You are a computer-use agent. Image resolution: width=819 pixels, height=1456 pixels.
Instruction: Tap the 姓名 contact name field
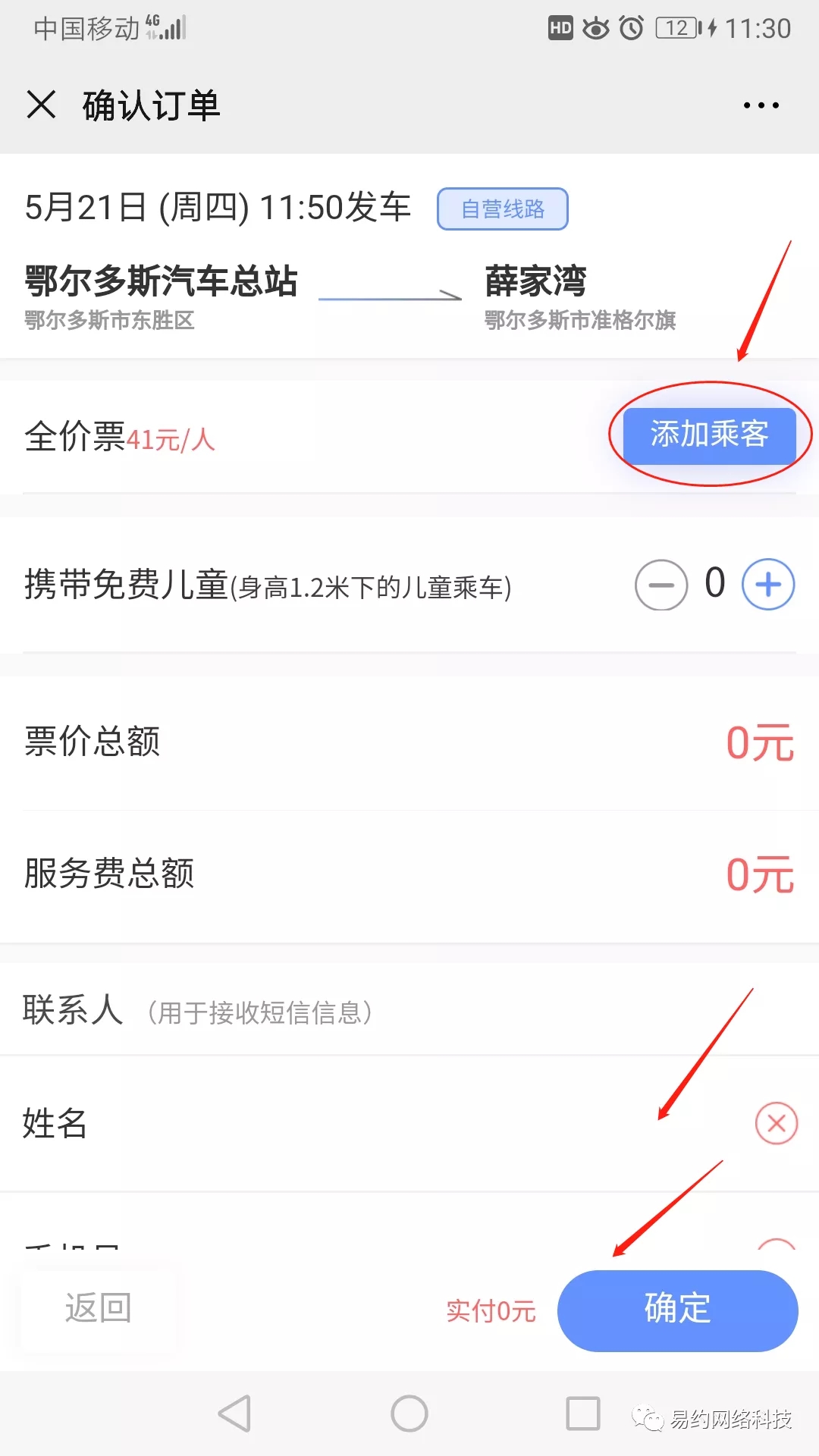coord(409,1123)
